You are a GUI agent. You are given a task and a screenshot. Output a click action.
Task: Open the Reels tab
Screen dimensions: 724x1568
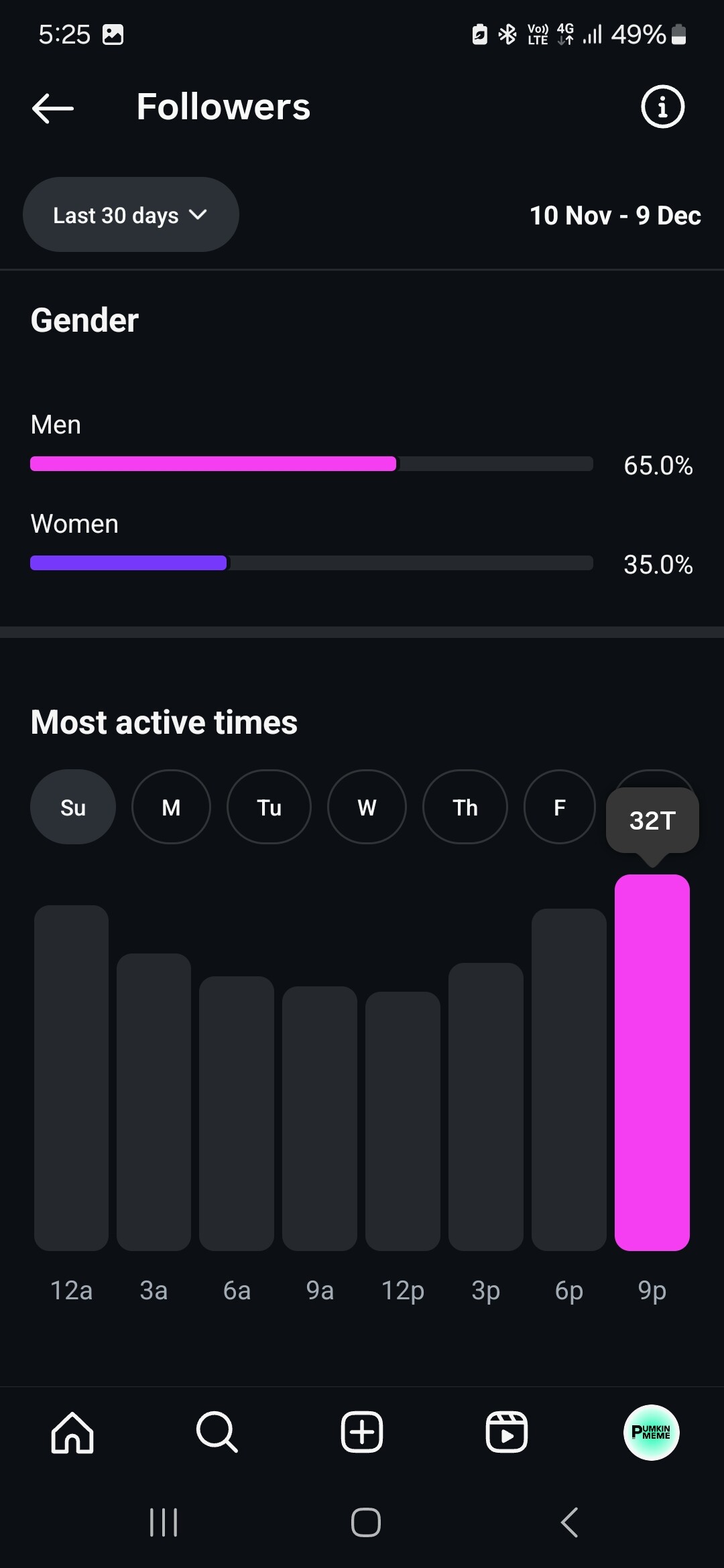point(506,1433)
